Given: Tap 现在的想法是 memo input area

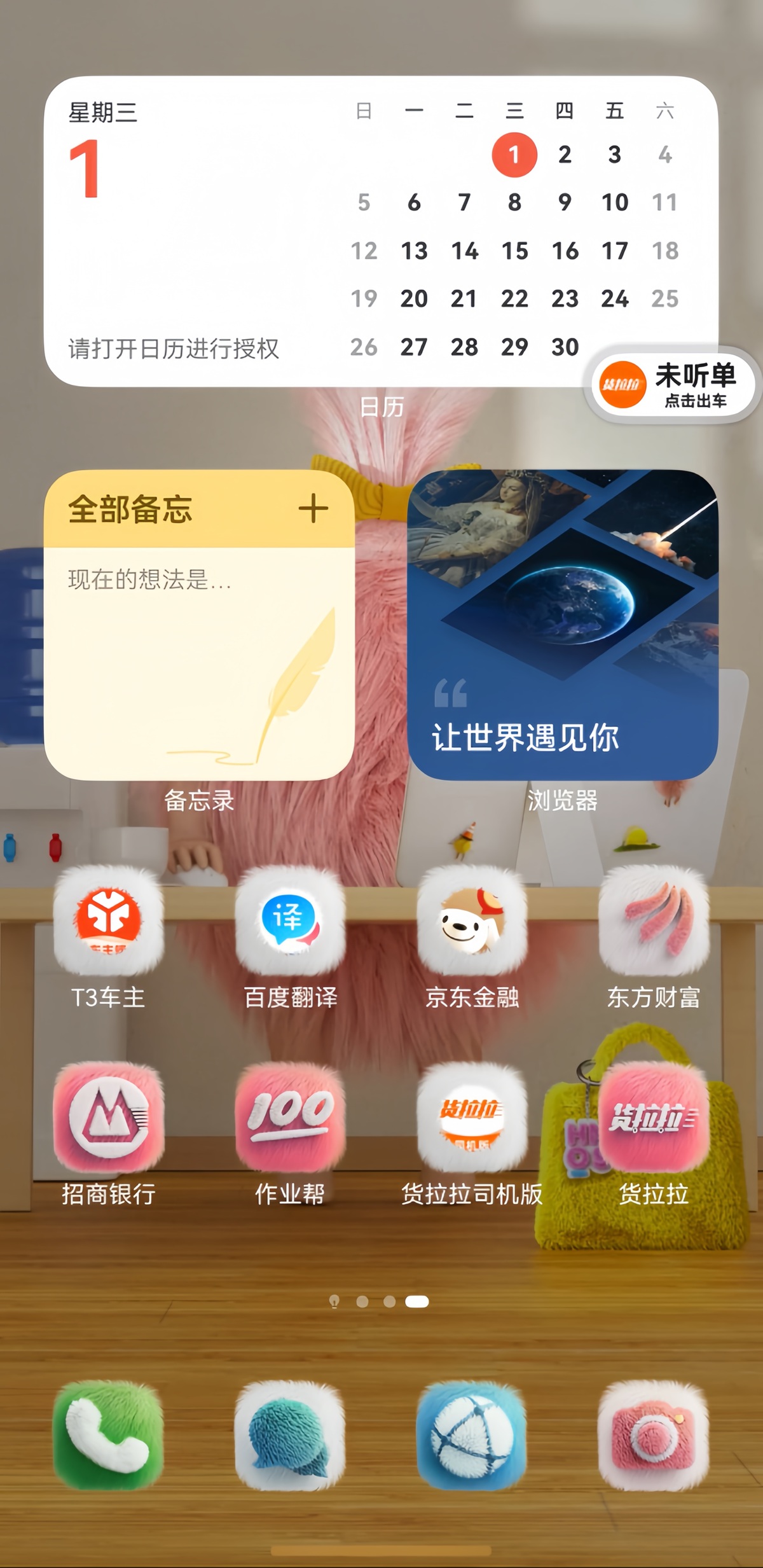Looking at the screenshot, I should click(150, 579).
